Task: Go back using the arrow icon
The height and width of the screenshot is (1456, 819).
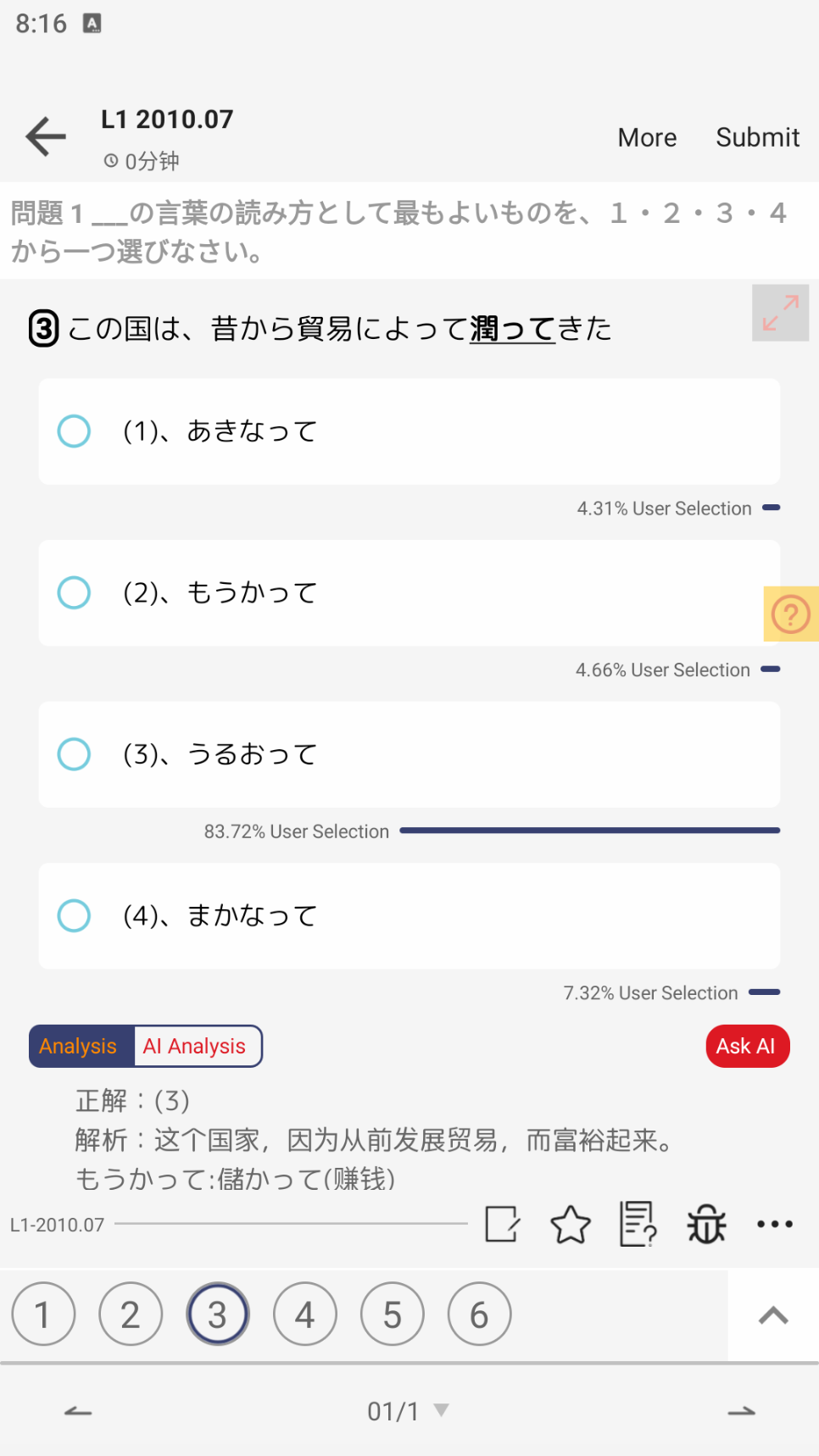Action: click(x=45, y=136)
